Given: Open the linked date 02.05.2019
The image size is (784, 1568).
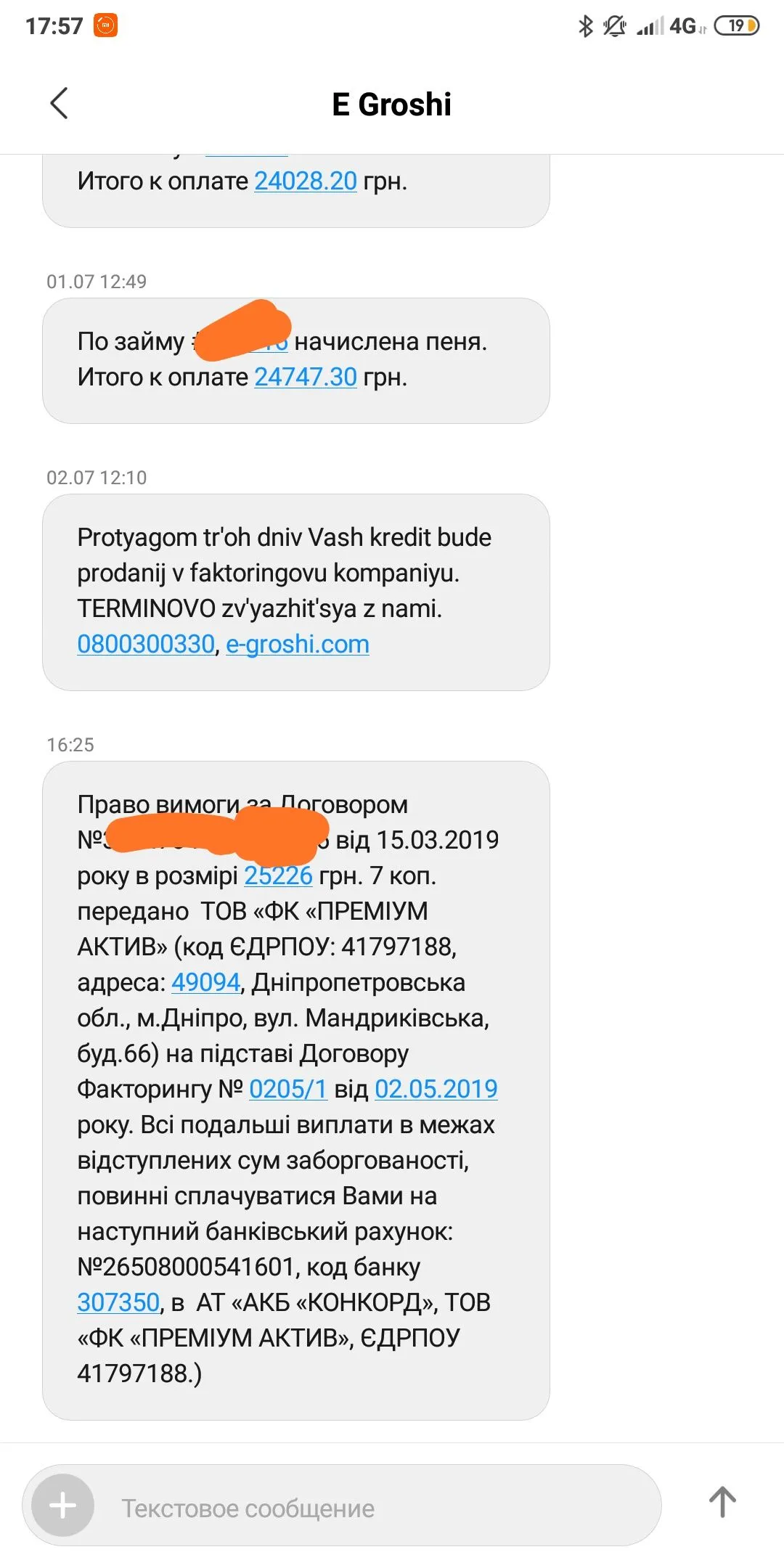Looking at the screenshot, I should click(436, 1089).
